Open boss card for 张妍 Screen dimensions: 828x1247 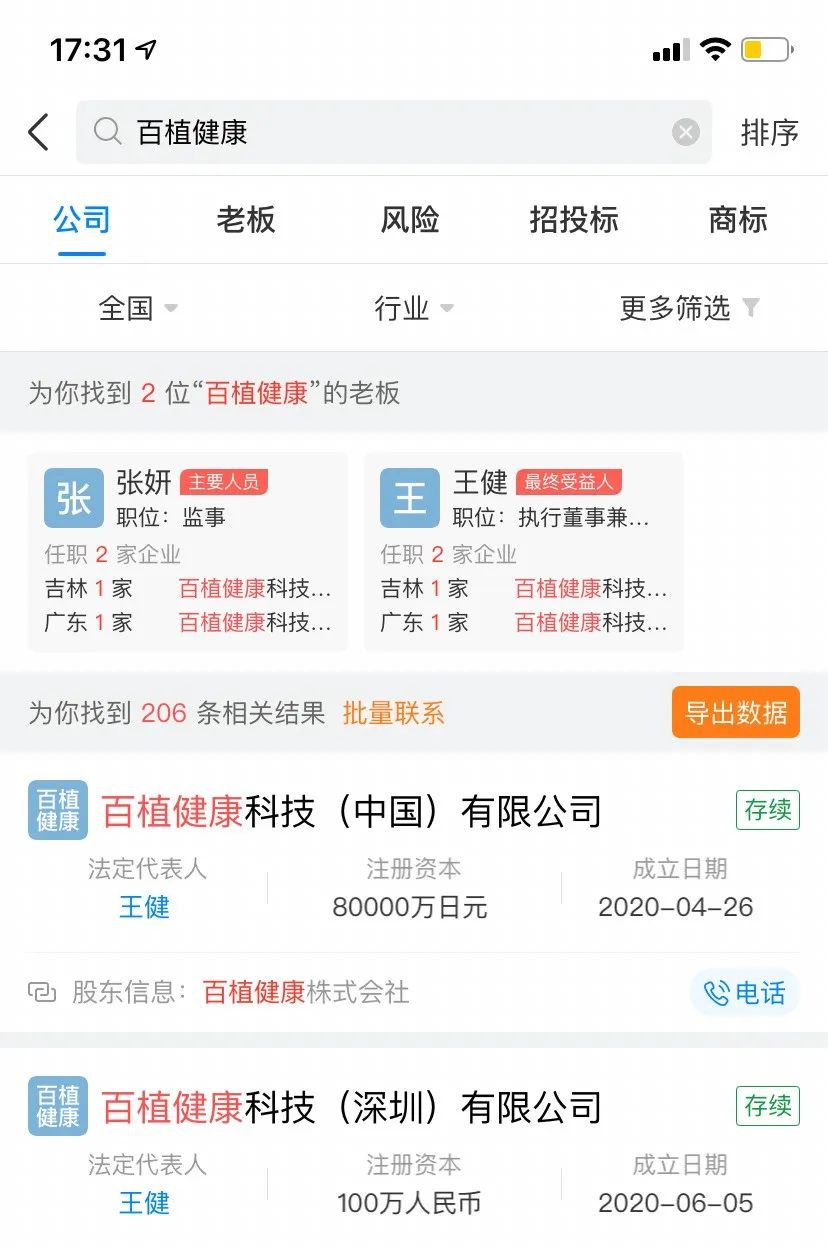pyautogui.click(x=188, y=552)
